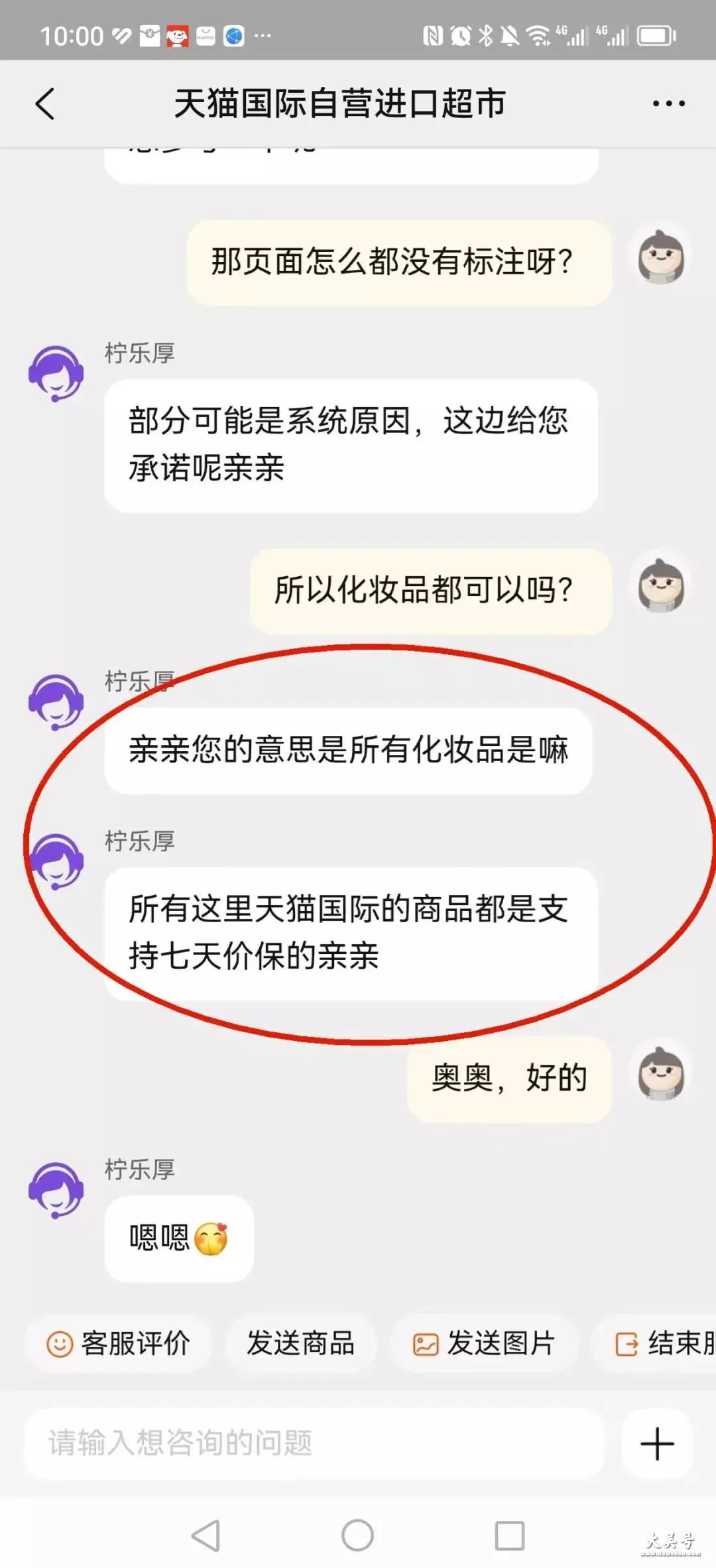Viewport: 716px width, 1568px height.
Task: Open the plus attachment button
Action: pos(657,1443)
